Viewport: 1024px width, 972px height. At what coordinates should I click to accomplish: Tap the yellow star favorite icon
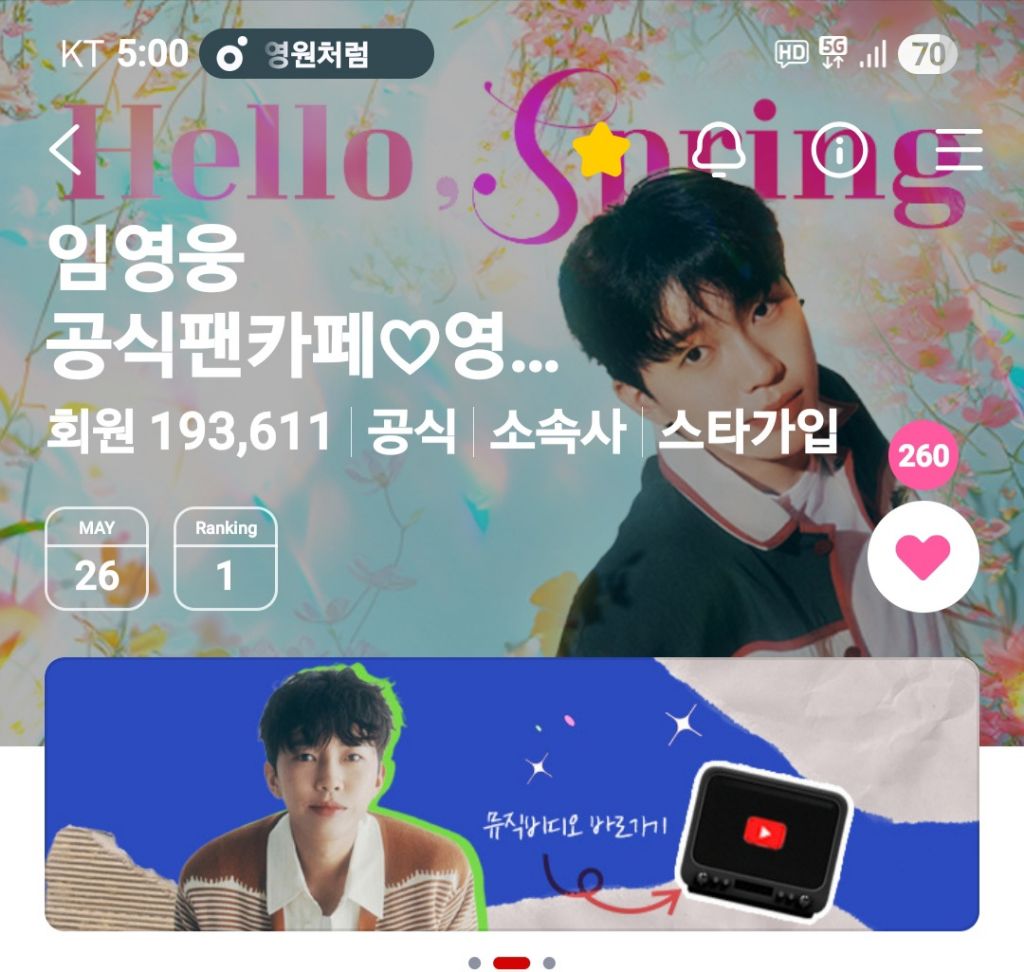(x=601, y=151)
